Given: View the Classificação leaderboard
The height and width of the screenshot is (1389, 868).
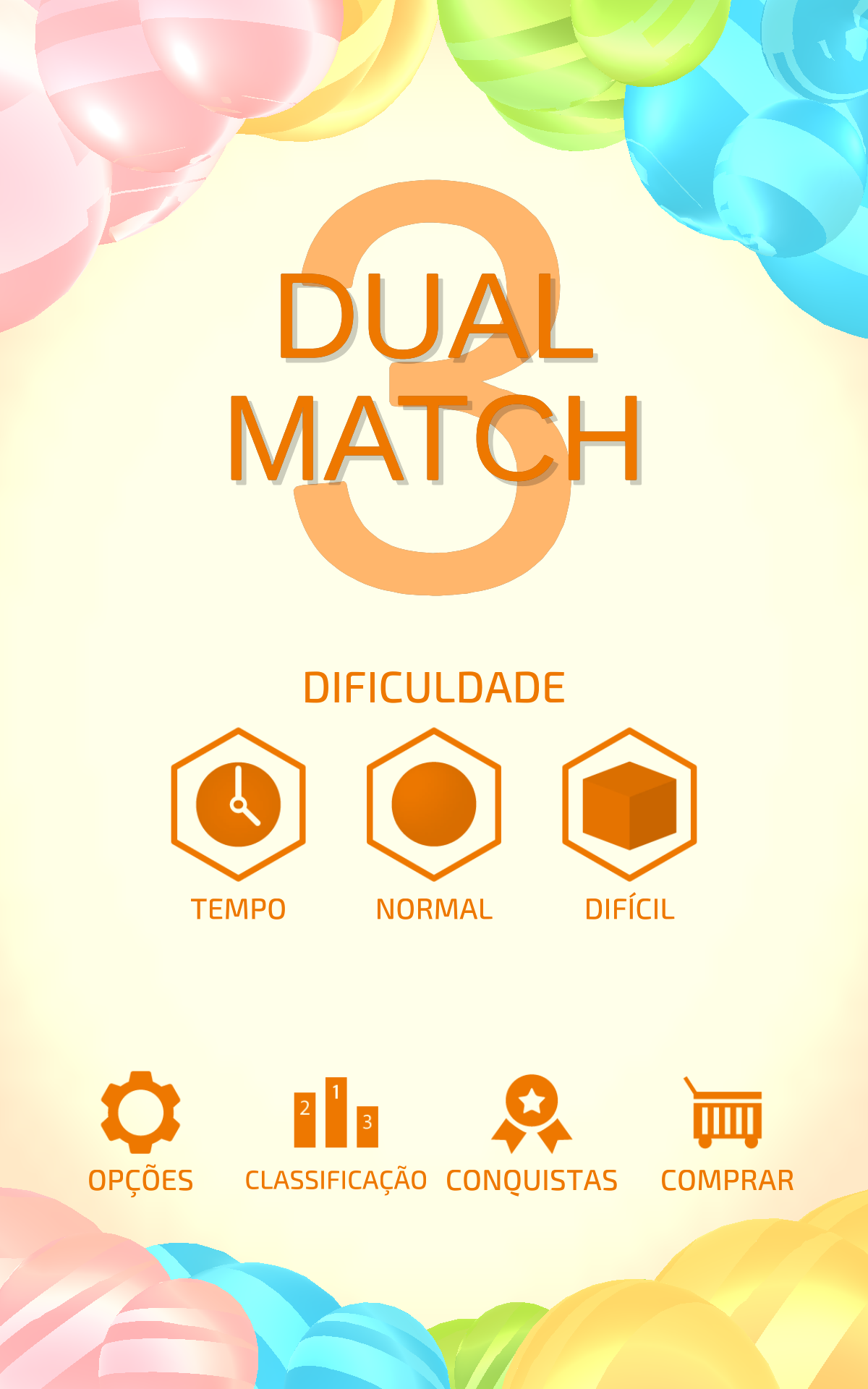Looking at the screenshot, I should click(x=336, y=1112).
